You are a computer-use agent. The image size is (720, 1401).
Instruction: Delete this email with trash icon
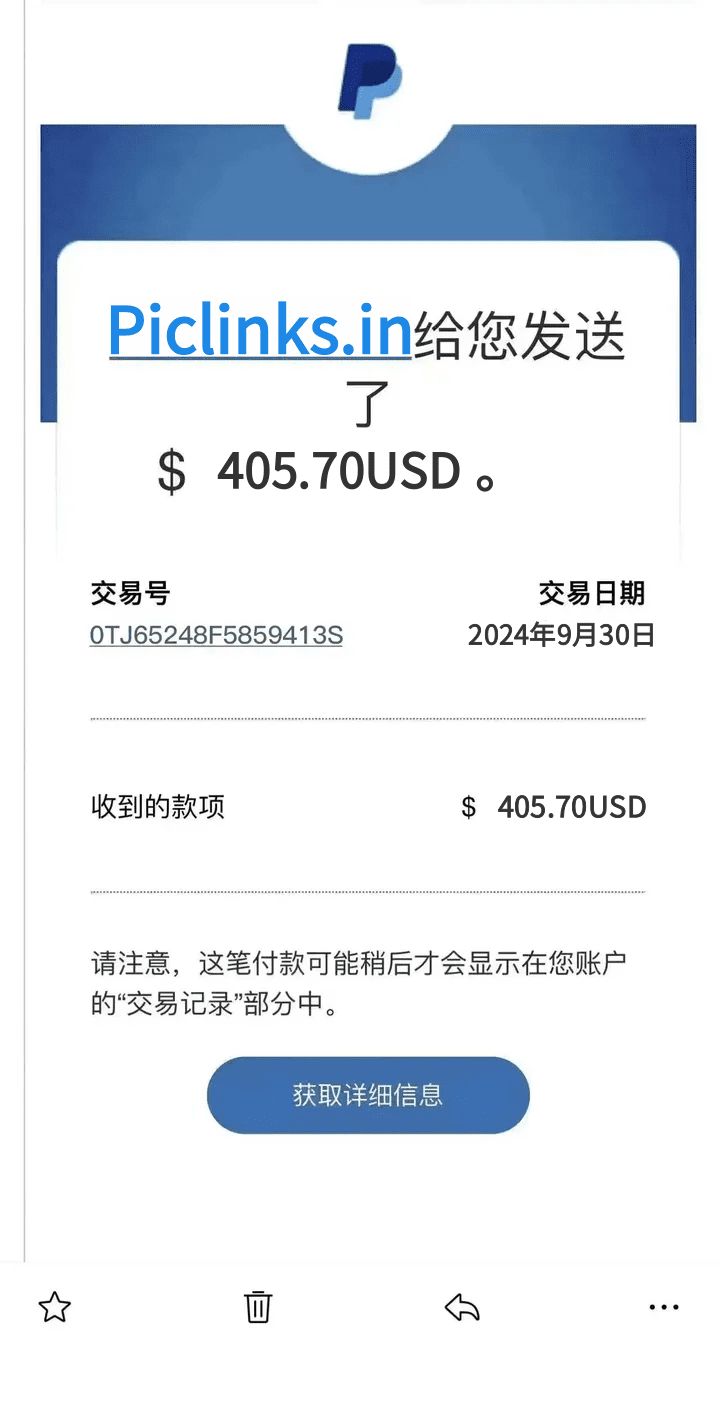point(258,1307)
